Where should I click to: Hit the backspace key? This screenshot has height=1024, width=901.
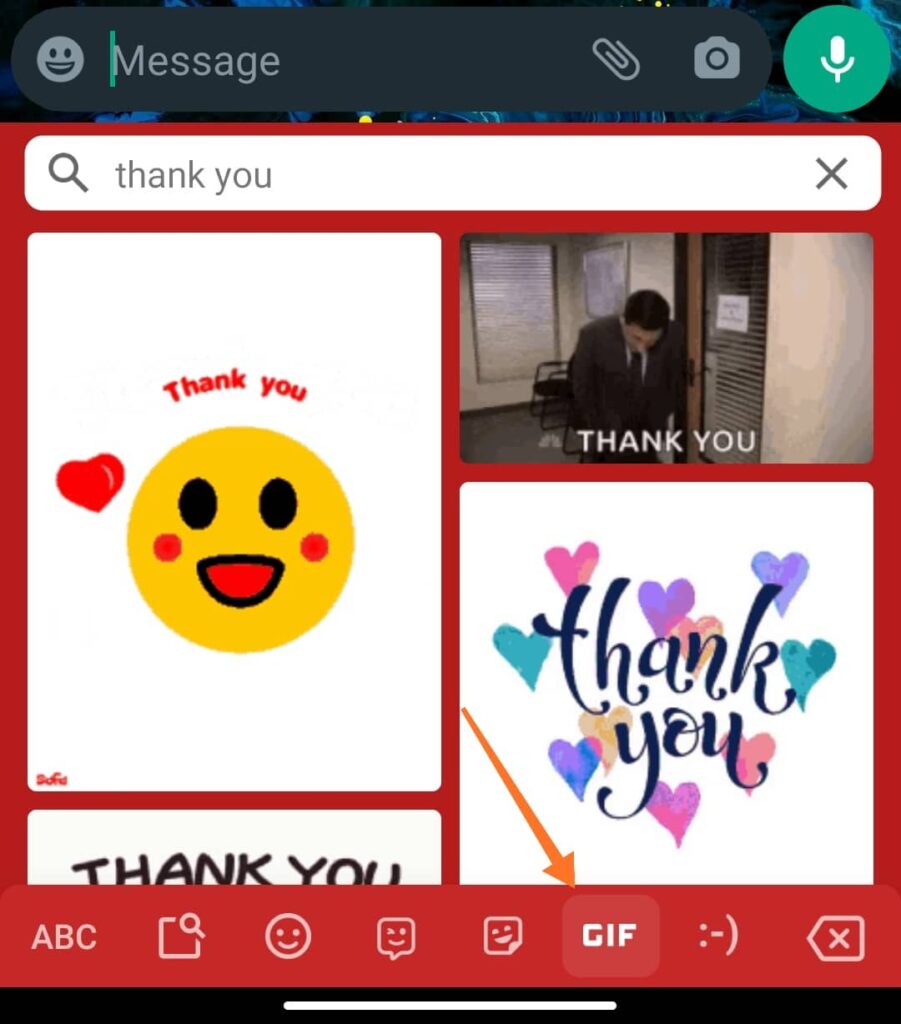click(x=835, y=938)
